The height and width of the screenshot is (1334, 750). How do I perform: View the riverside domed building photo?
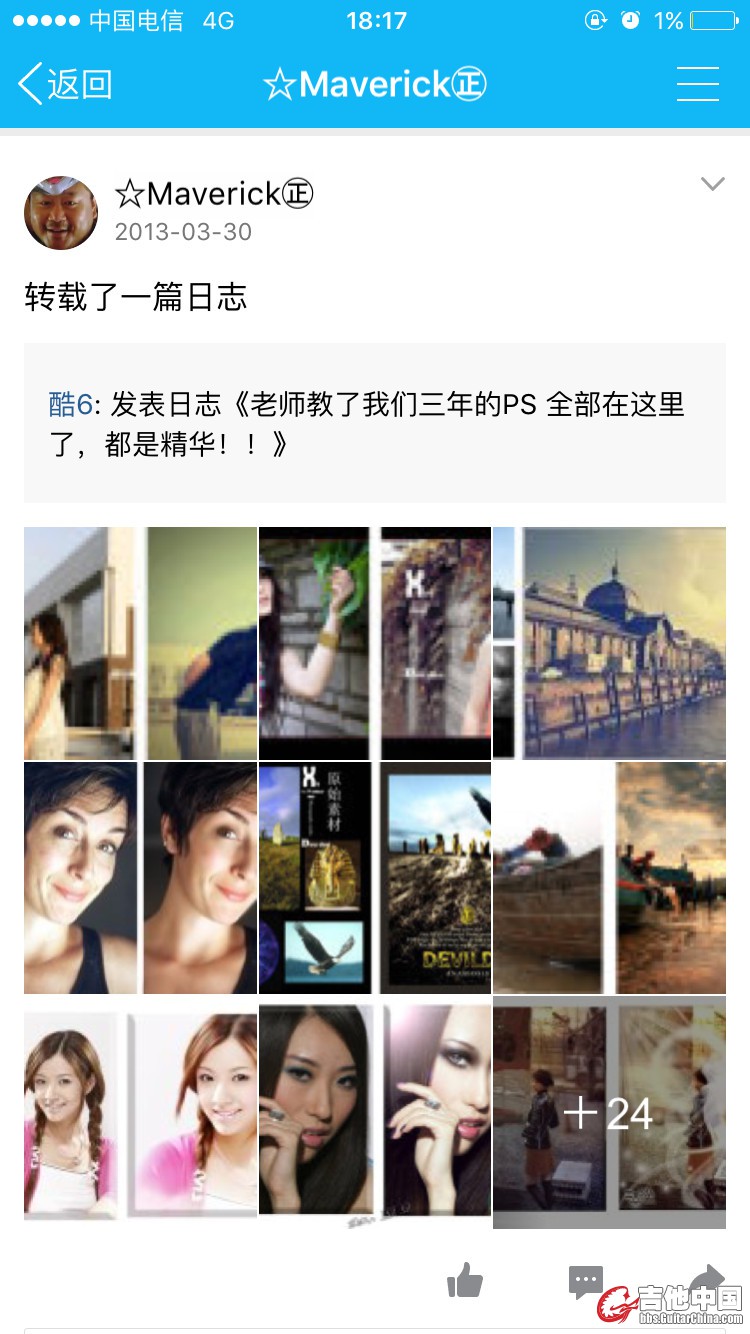pos(610,643)
